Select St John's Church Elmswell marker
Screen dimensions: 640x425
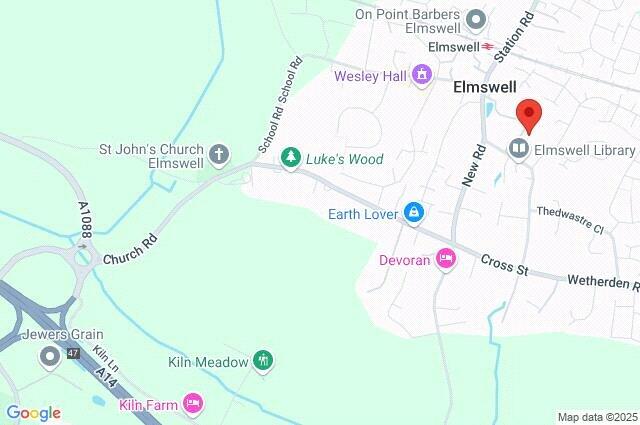pyautogui.click(x=220, y=155)
